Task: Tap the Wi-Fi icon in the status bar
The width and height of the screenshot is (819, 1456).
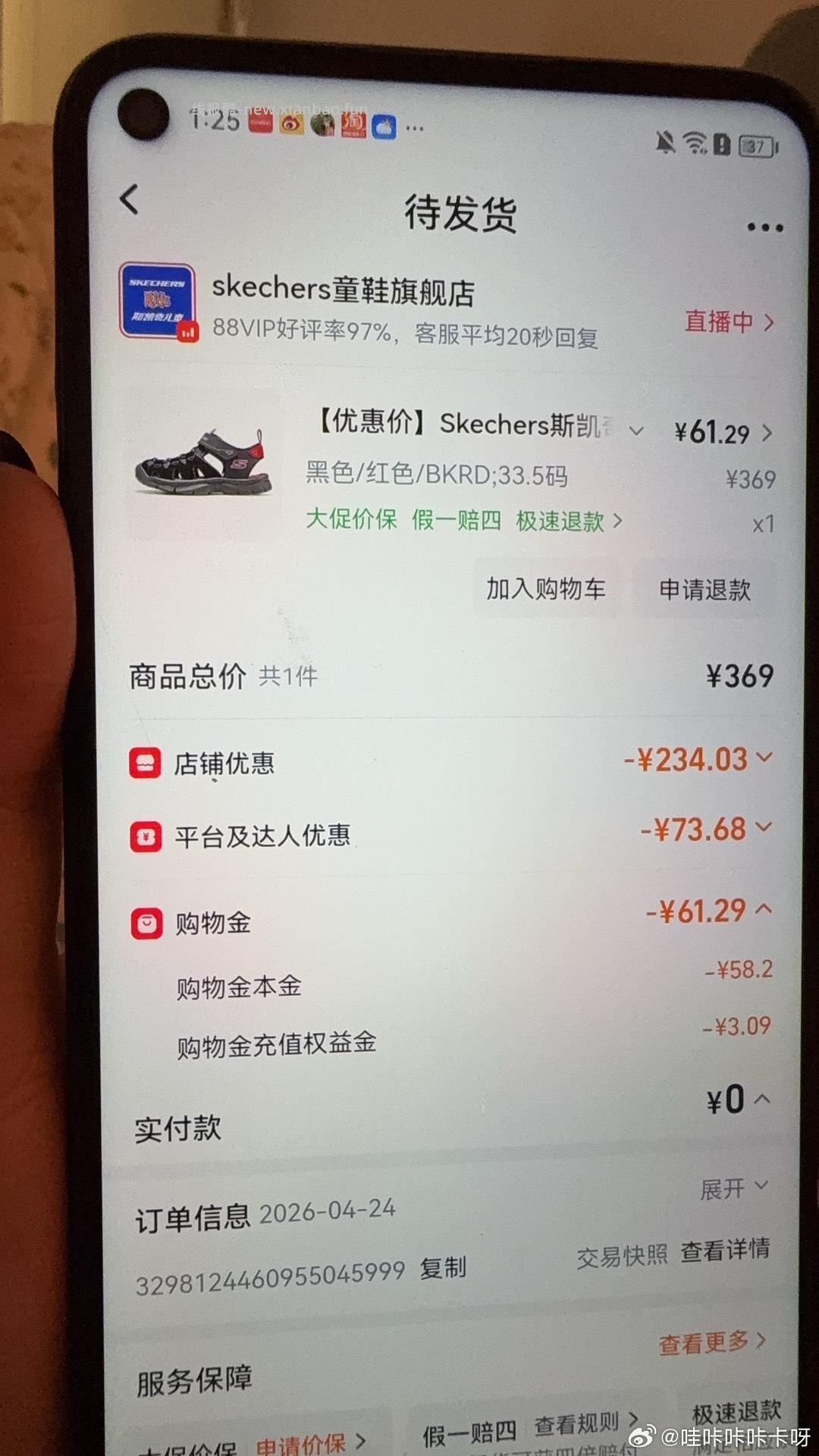Action: (695, 143)
